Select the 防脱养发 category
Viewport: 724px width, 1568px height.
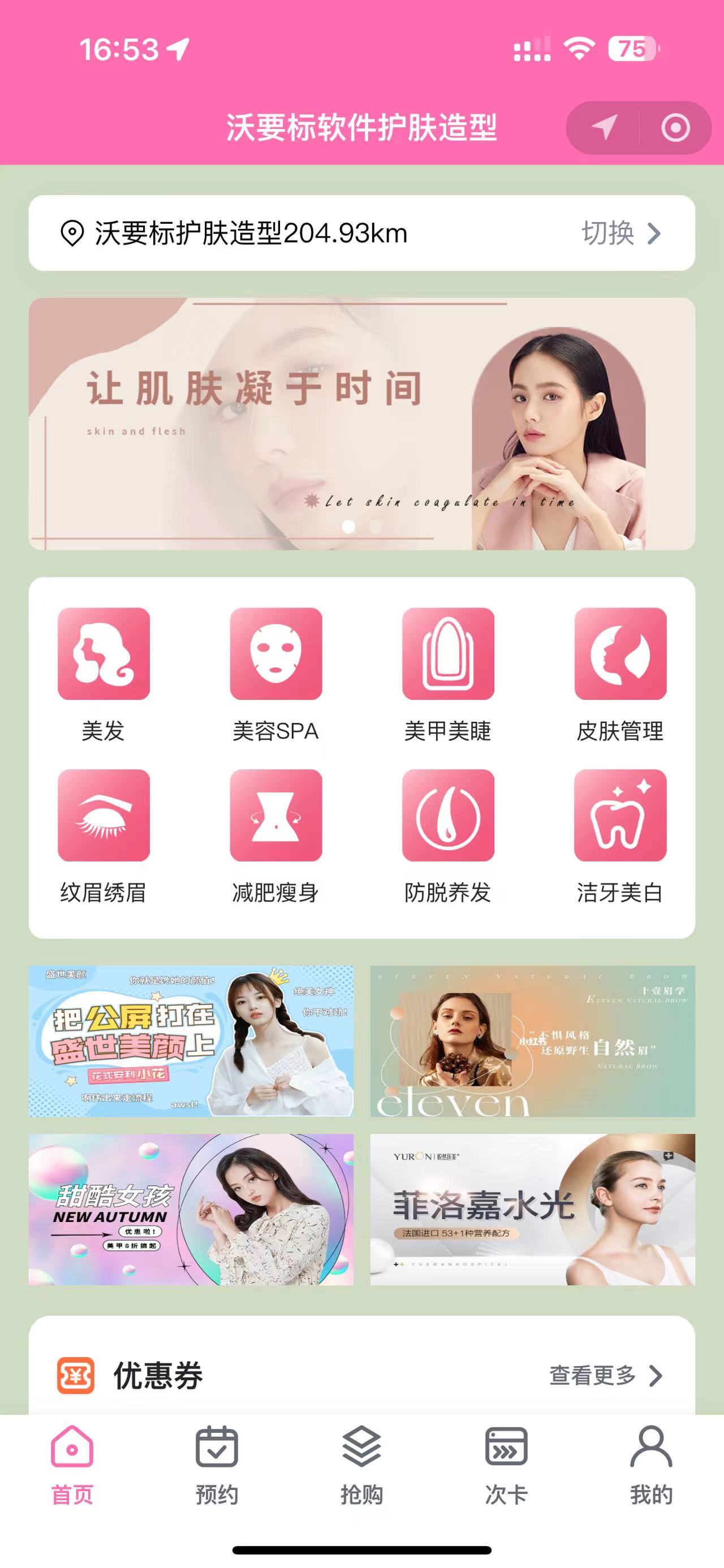(447, 835)
